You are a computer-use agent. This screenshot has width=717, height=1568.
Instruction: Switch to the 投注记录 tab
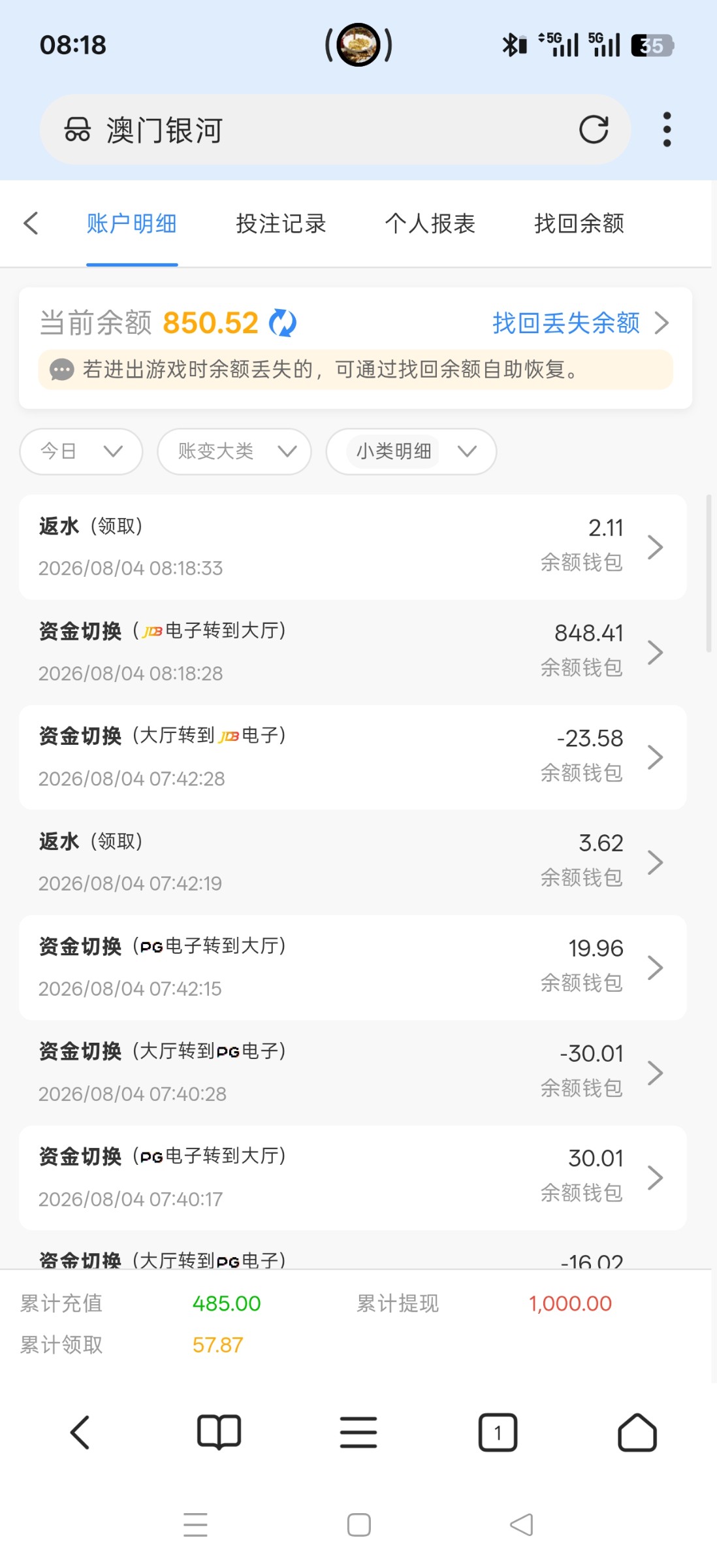[x=281, y=223]
